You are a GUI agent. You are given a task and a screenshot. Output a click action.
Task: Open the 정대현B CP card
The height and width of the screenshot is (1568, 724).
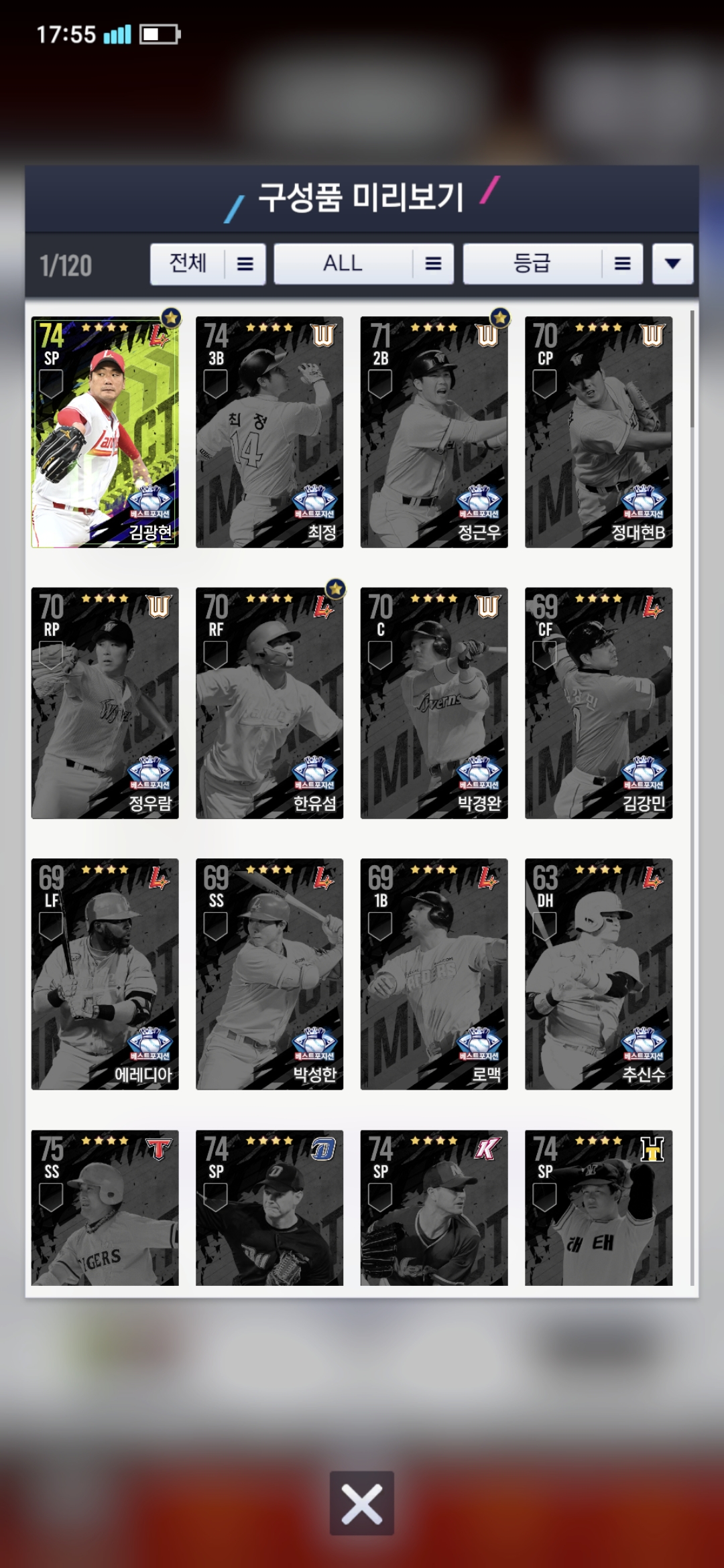598,432
